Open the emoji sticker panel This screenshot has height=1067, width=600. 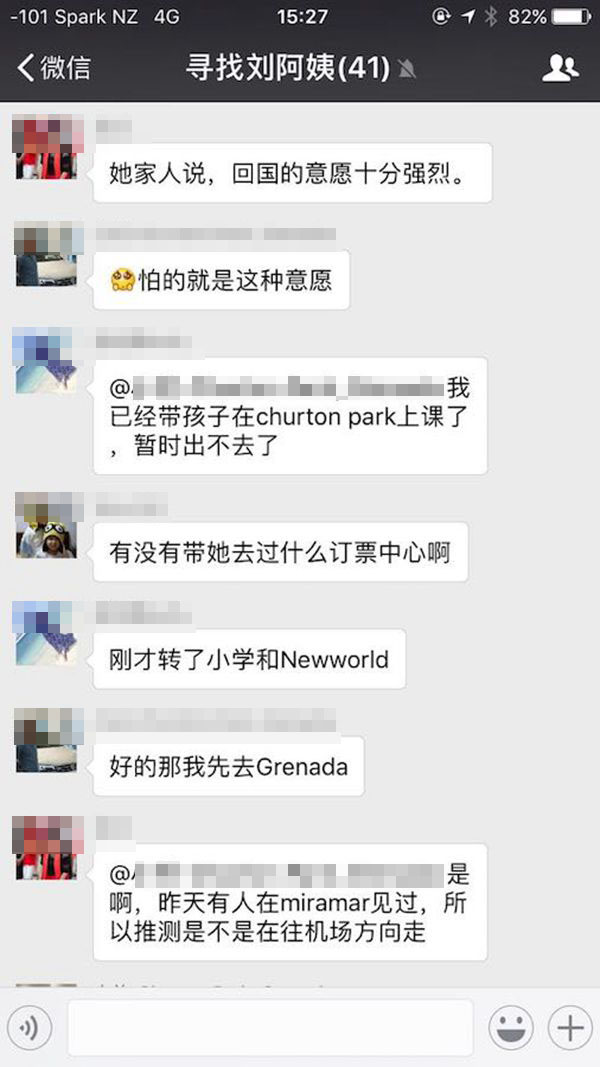pos(510,1027)
